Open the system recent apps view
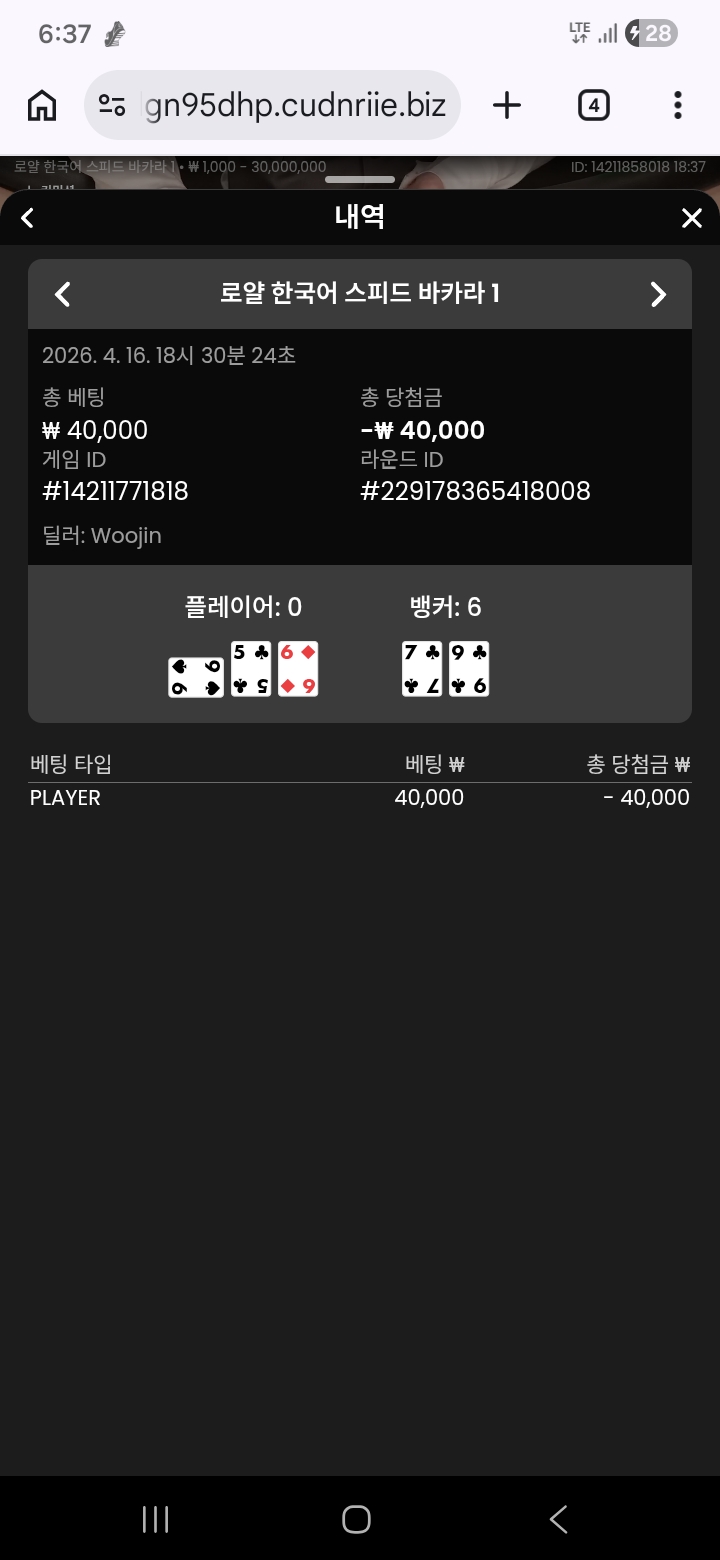Image resolution: width=720 pixels, height=1560 pixels. pyautogui.click(x=155, y=1519)
